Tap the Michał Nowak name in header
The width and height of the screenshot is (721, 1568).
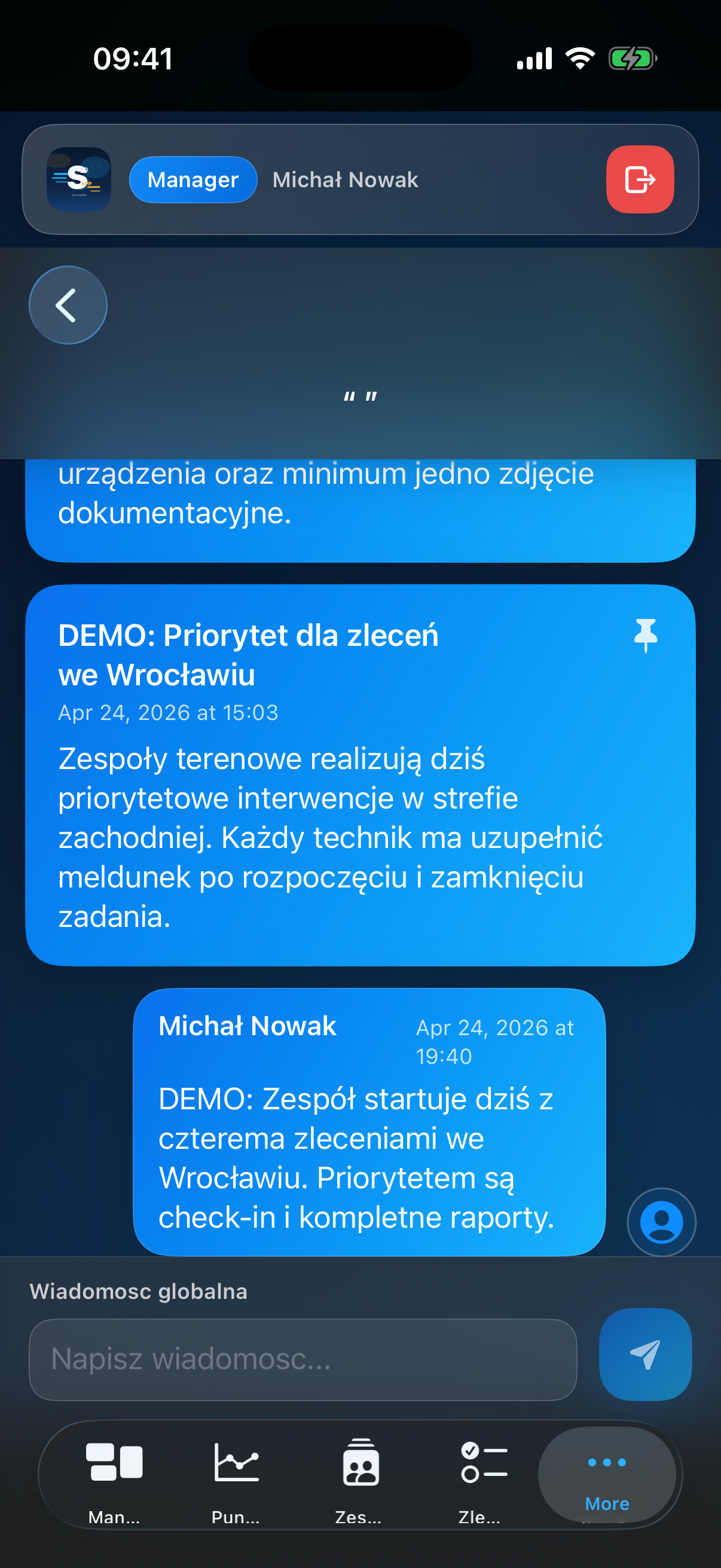pos(345,179)
